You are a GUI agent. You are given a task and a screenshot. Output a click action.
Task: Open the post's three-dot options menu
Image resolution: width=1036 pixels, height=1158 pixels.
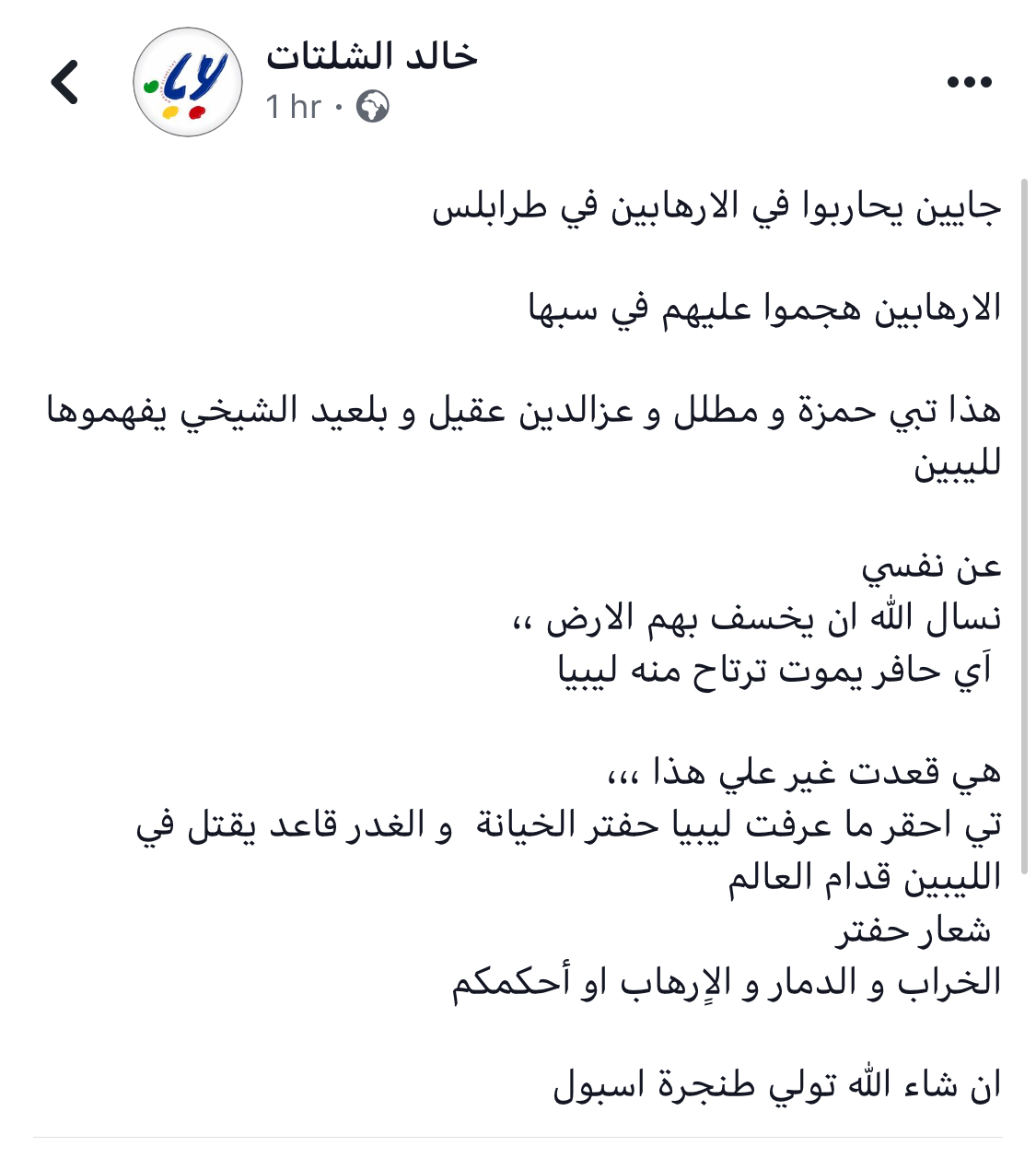click(x=969, y=82)
